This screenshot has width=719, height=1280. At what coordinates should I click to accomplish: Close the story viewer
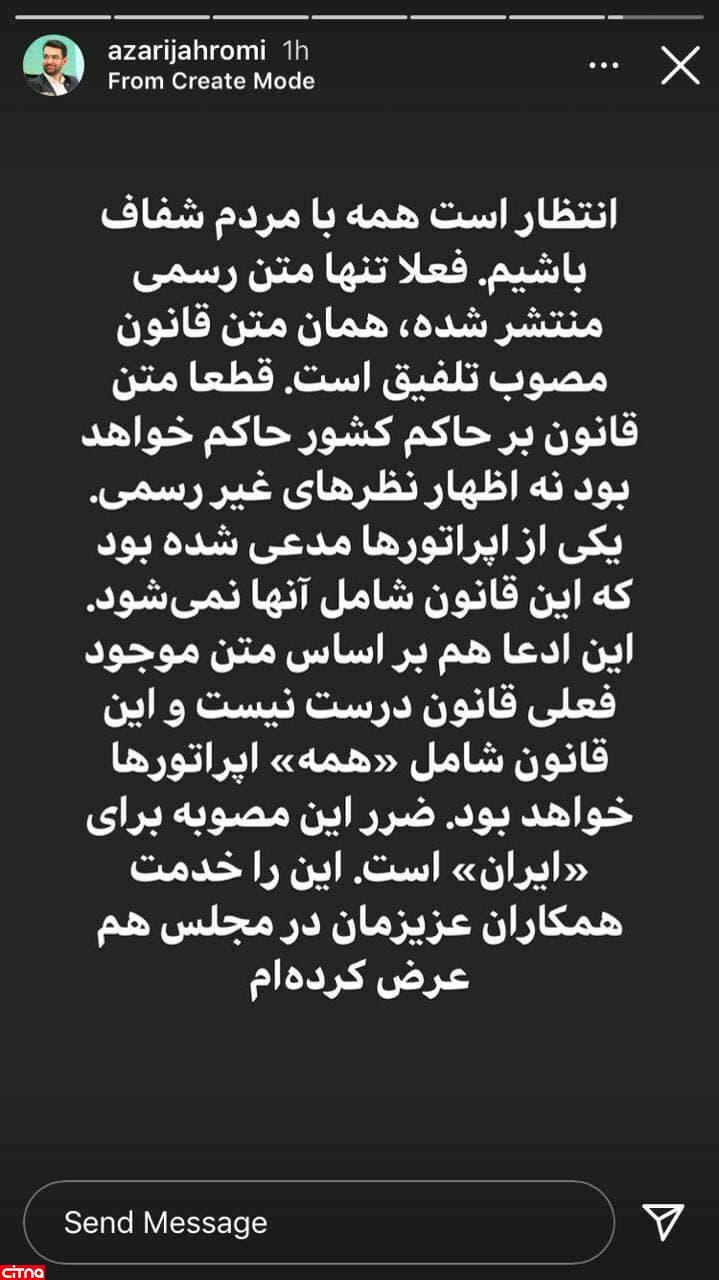[680, 66]
